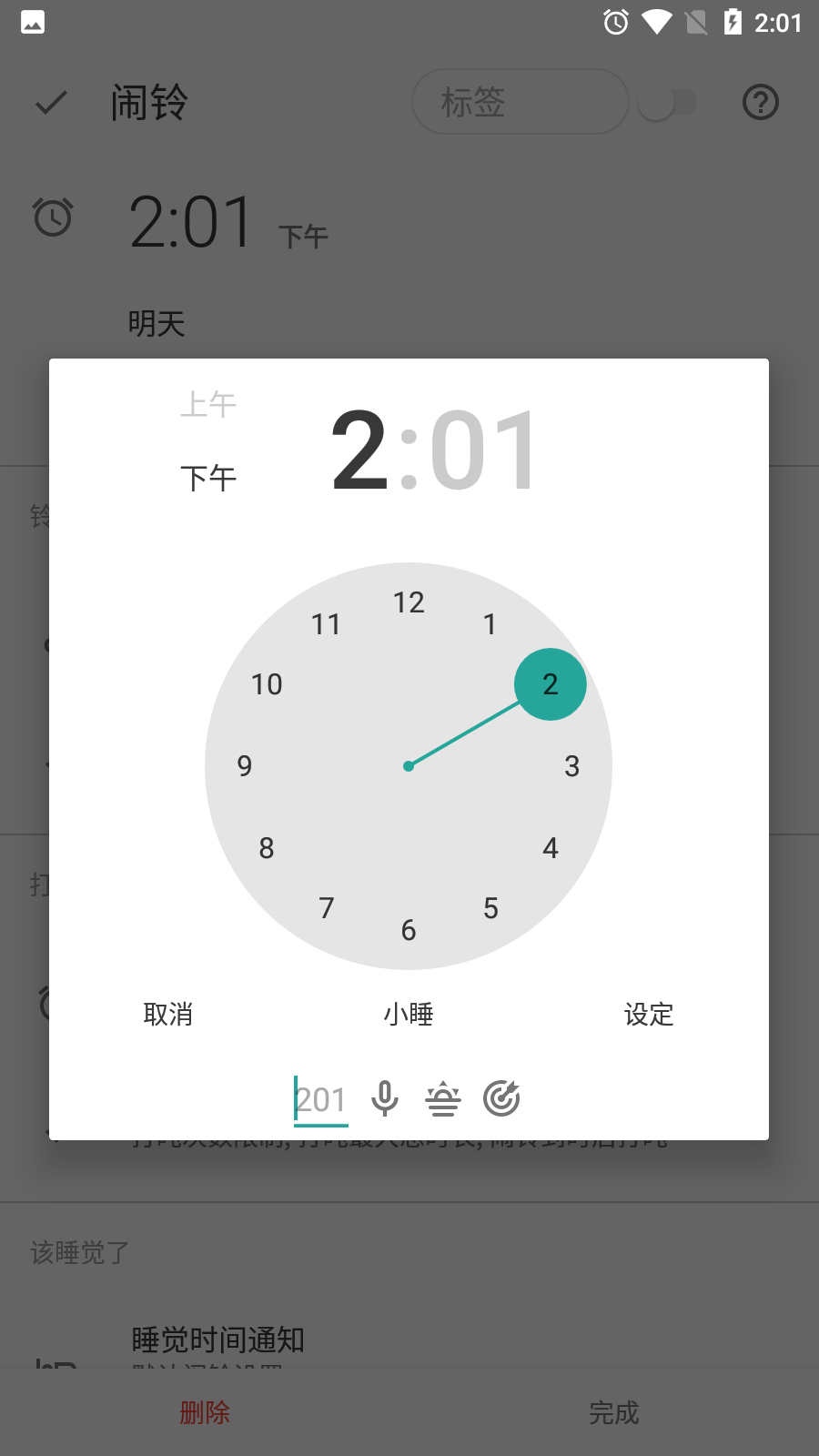
Task: Open the help question mark icon
Action: coord(760,102)
